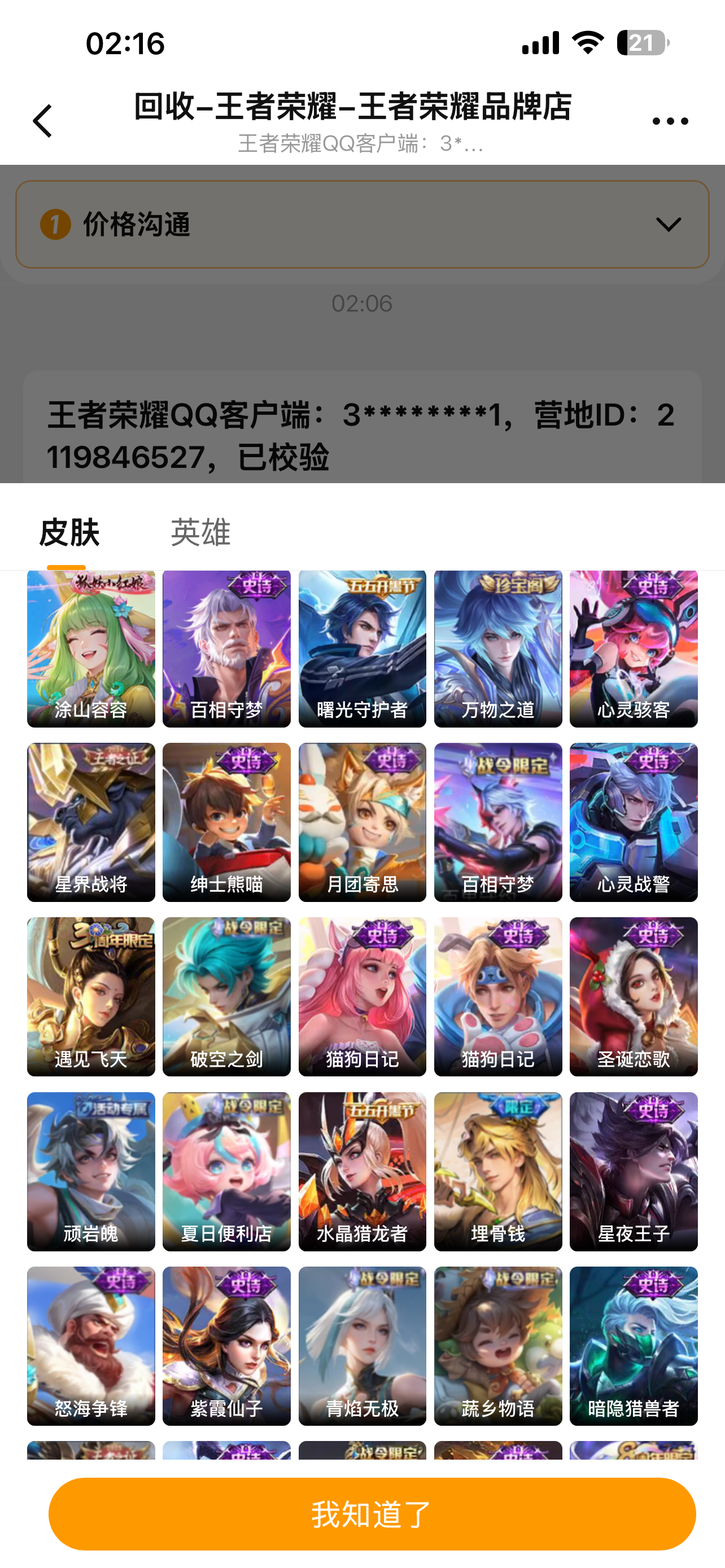Select the 星界战将 skin
Image resolution: width=725 pixels, height=1568 pixels.
(x=91, y=822)
